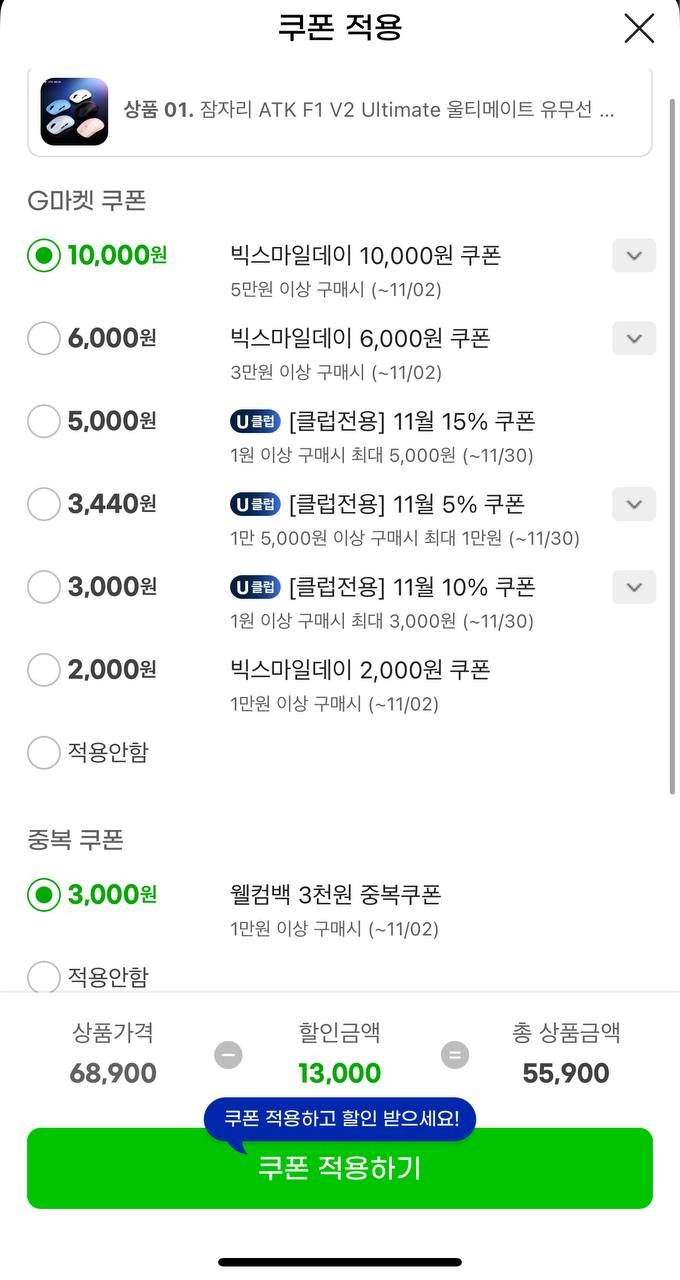Expand details of the 6,000원 coupon

(634, 339)
